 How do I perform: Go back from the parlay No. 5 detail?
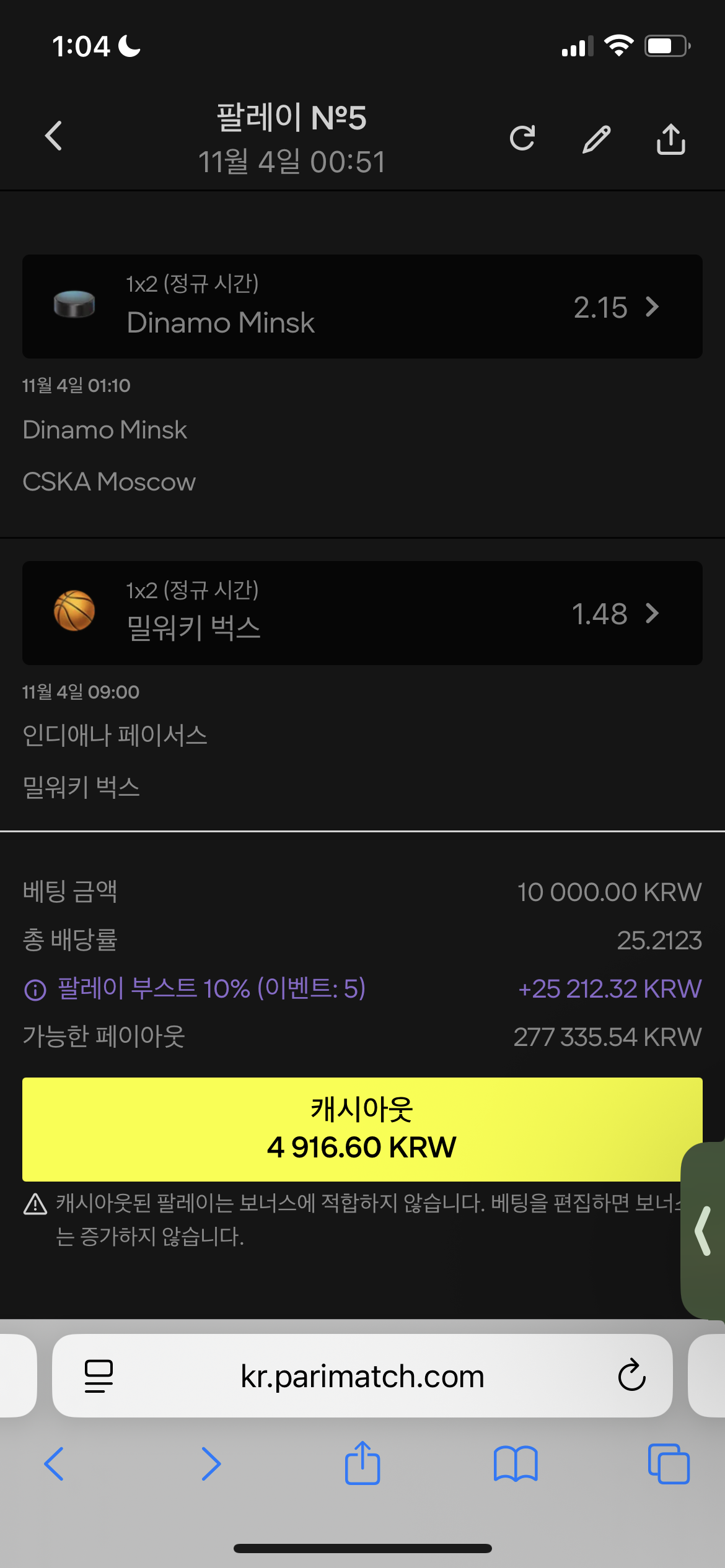[x=54, y=136]
